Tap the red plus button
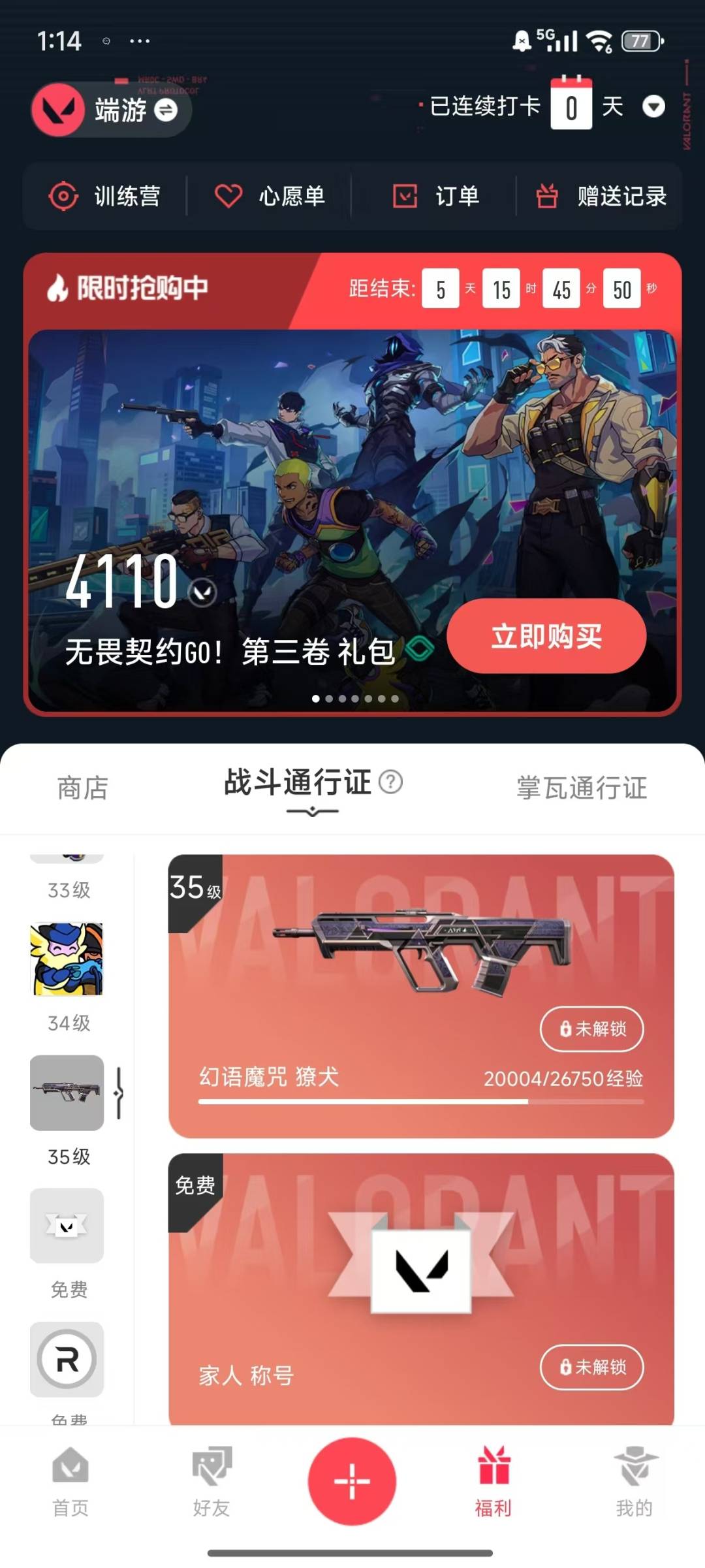Image resolution: width=705 pixels, height=1568 pixels. click(x=352, y=1480)
